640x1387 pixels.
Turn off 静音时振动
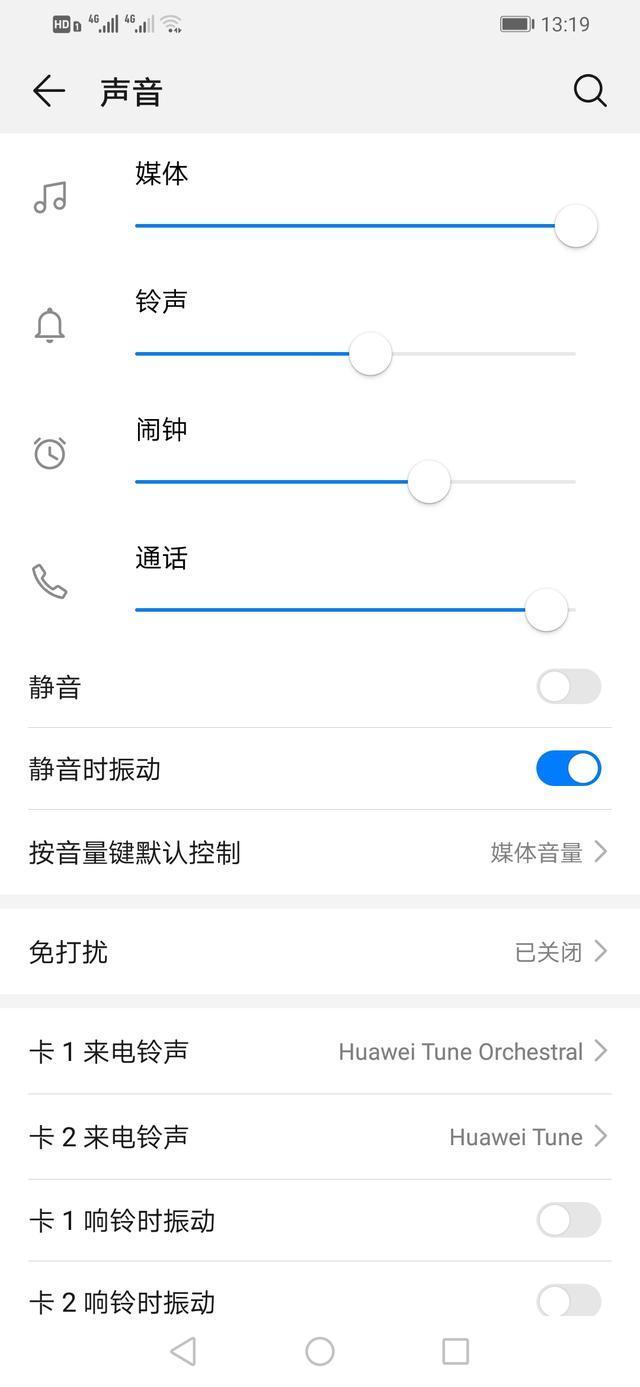tap(568, 769)
